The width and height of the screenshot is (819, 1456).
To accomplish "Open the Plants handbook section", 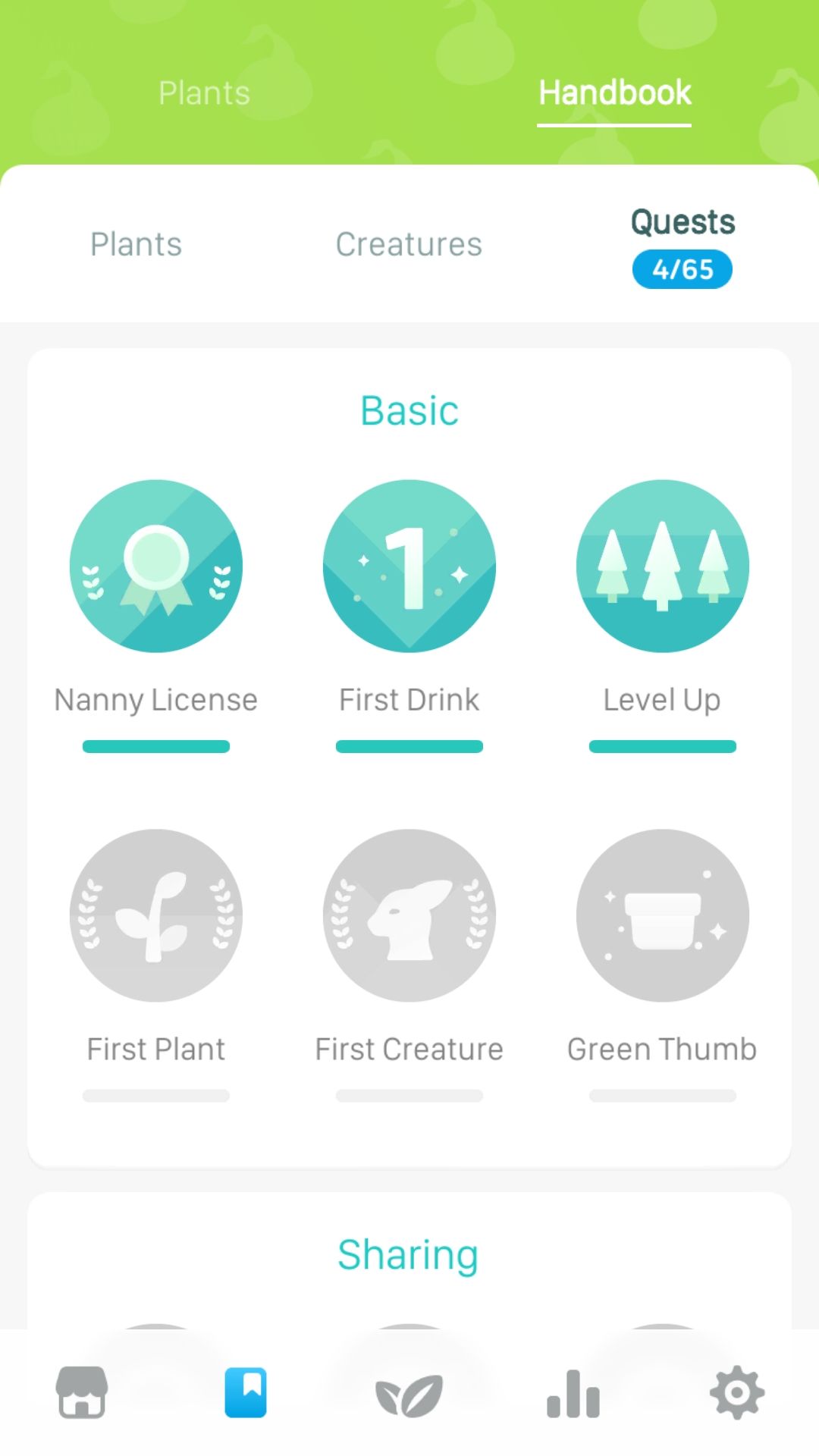I will coord(136,244).
